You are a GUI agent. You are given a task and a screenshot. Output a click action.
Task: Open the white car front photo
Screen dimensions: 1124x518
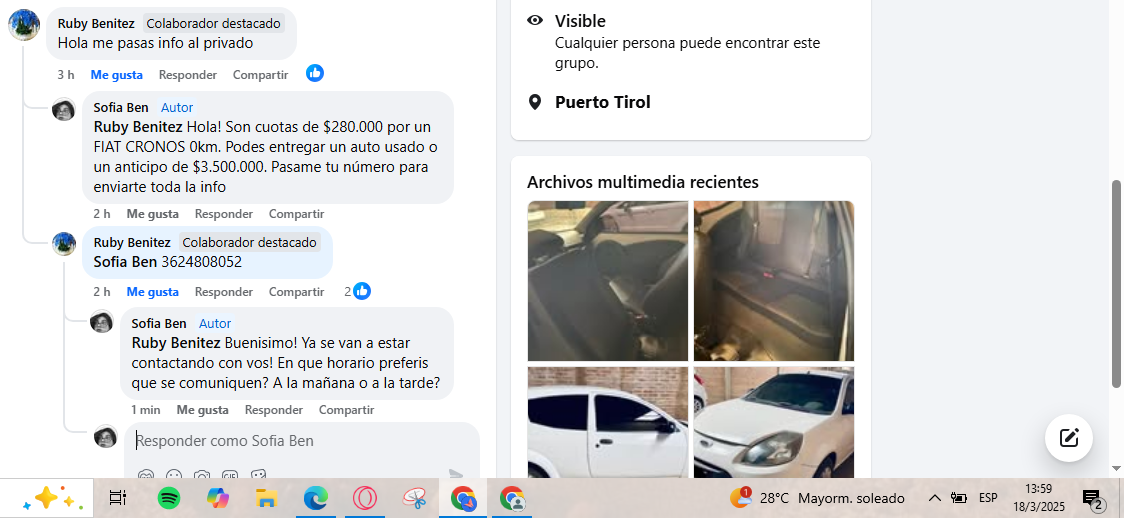coord(774,421)
